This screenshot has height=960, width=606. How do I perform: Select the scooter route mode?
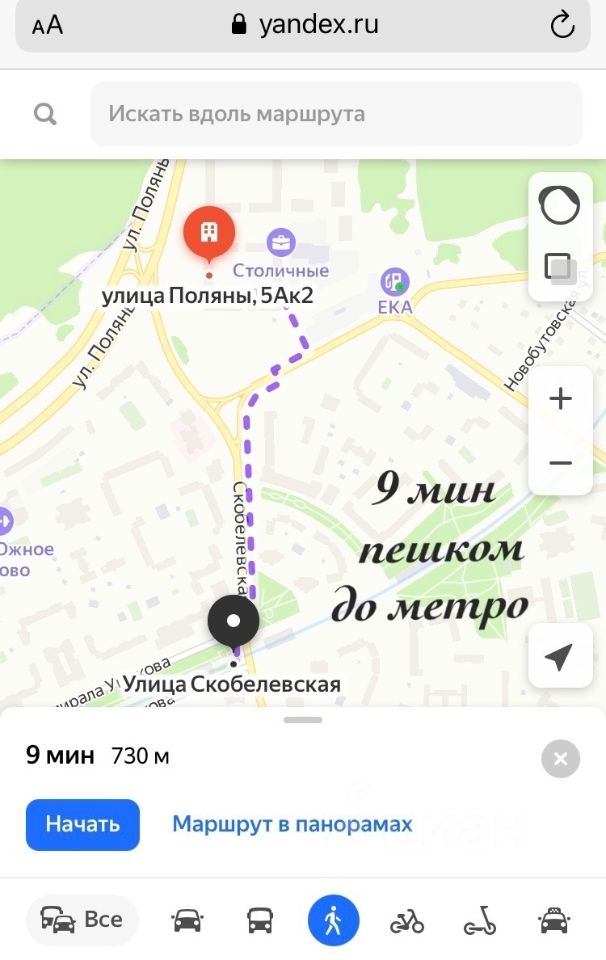point(480,920)
